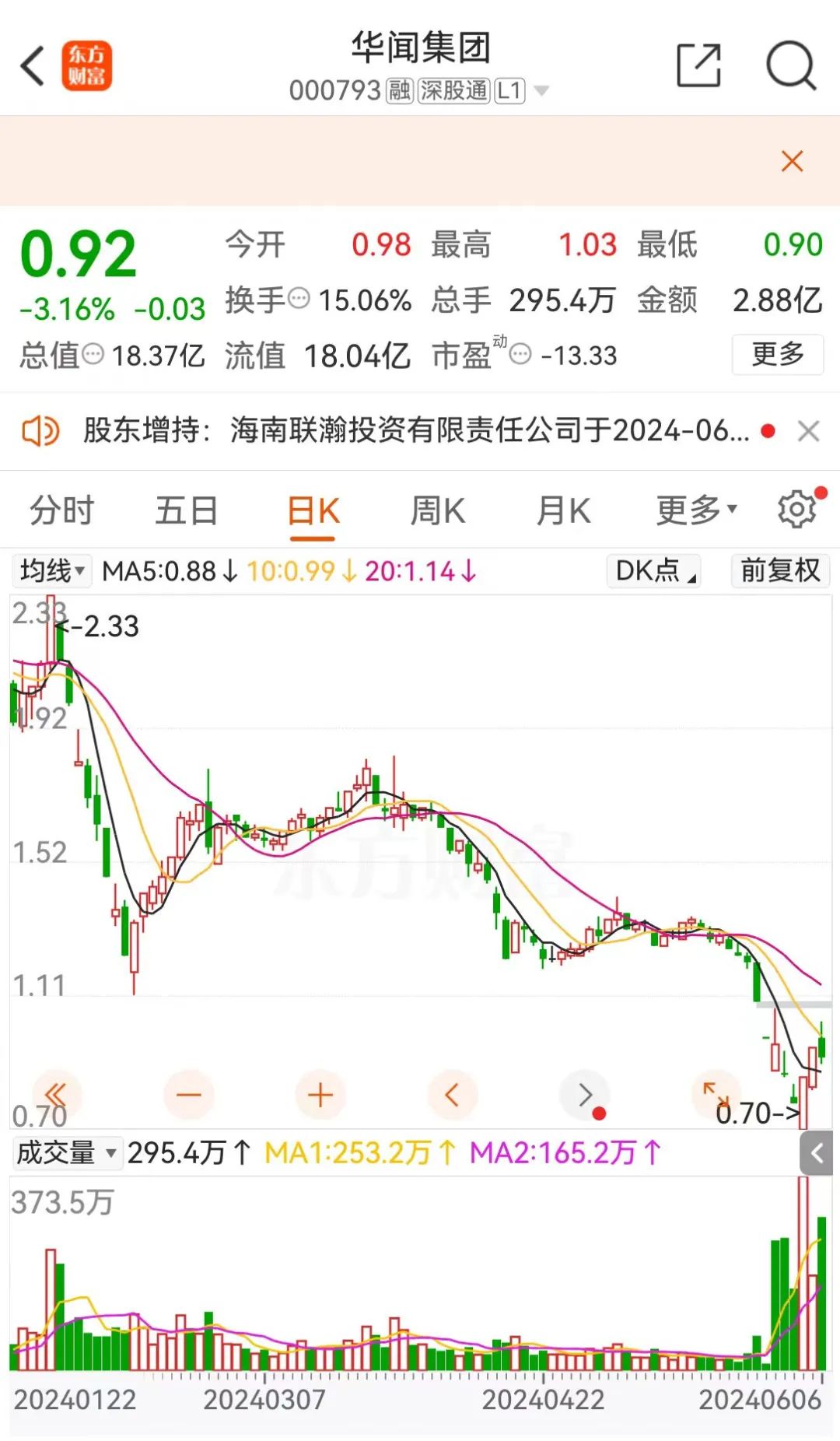Screen dimensions: 840x1441
Task: Share this stock page
Action: 698,65
